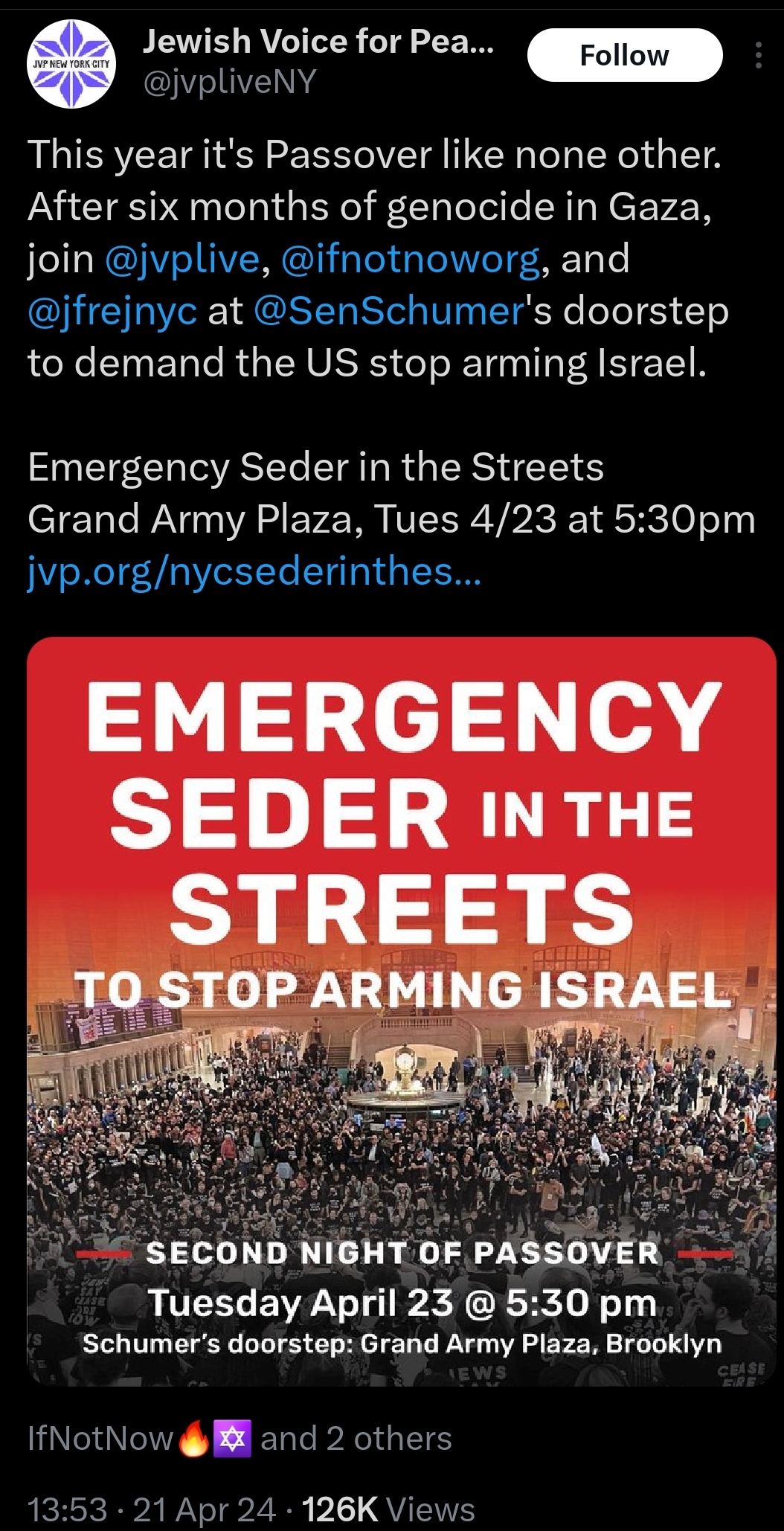
Task: Visit the @jfrejnyc mentioned profile
Action: coord(112,311)
